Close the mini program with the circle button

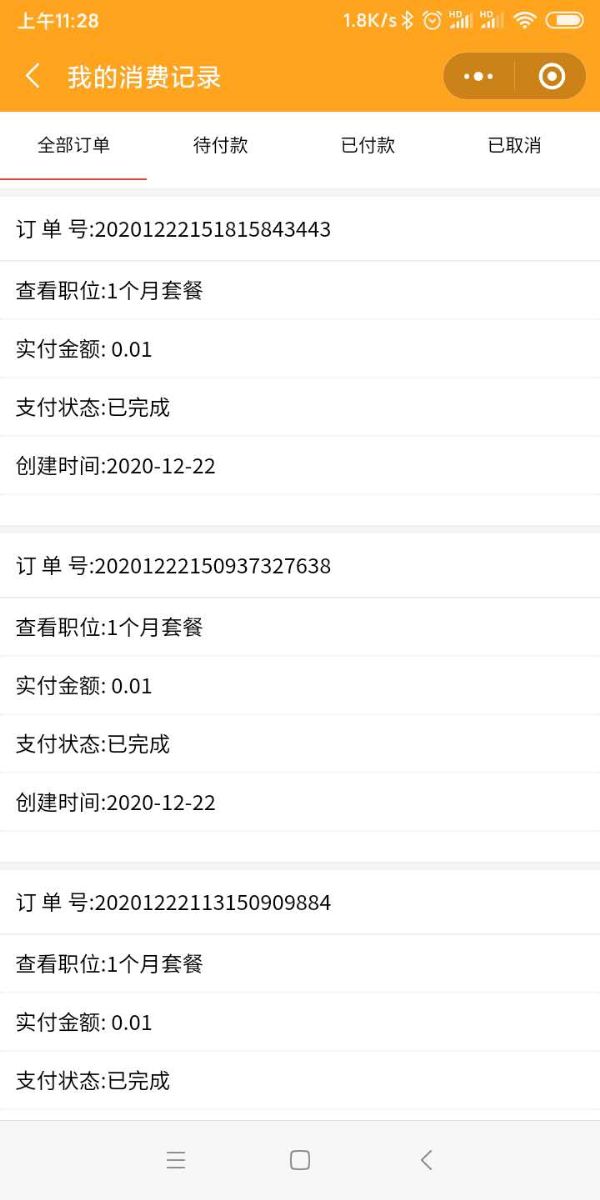[x=551, y=77]
